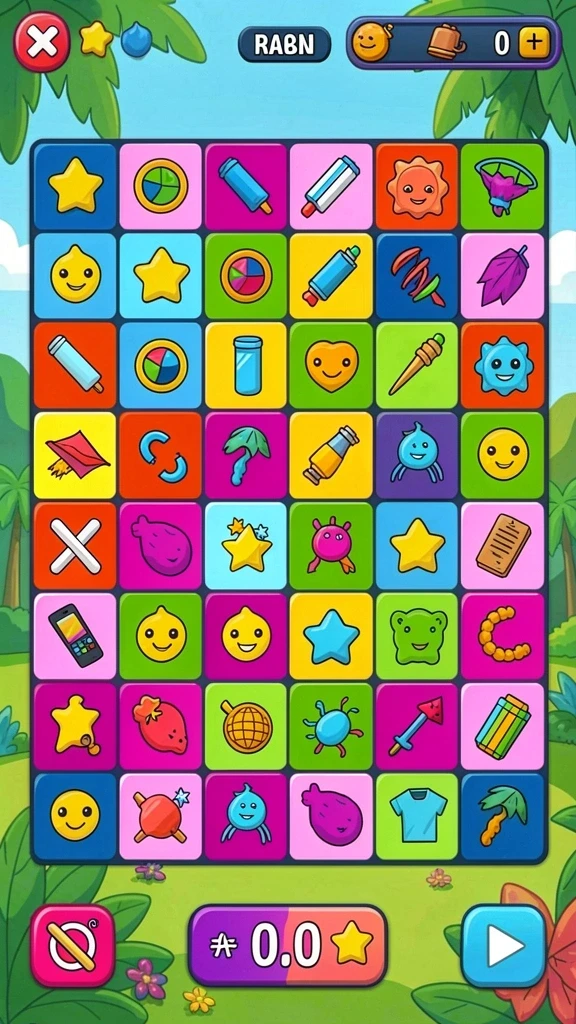Pick the orange heart face tile

332,366
